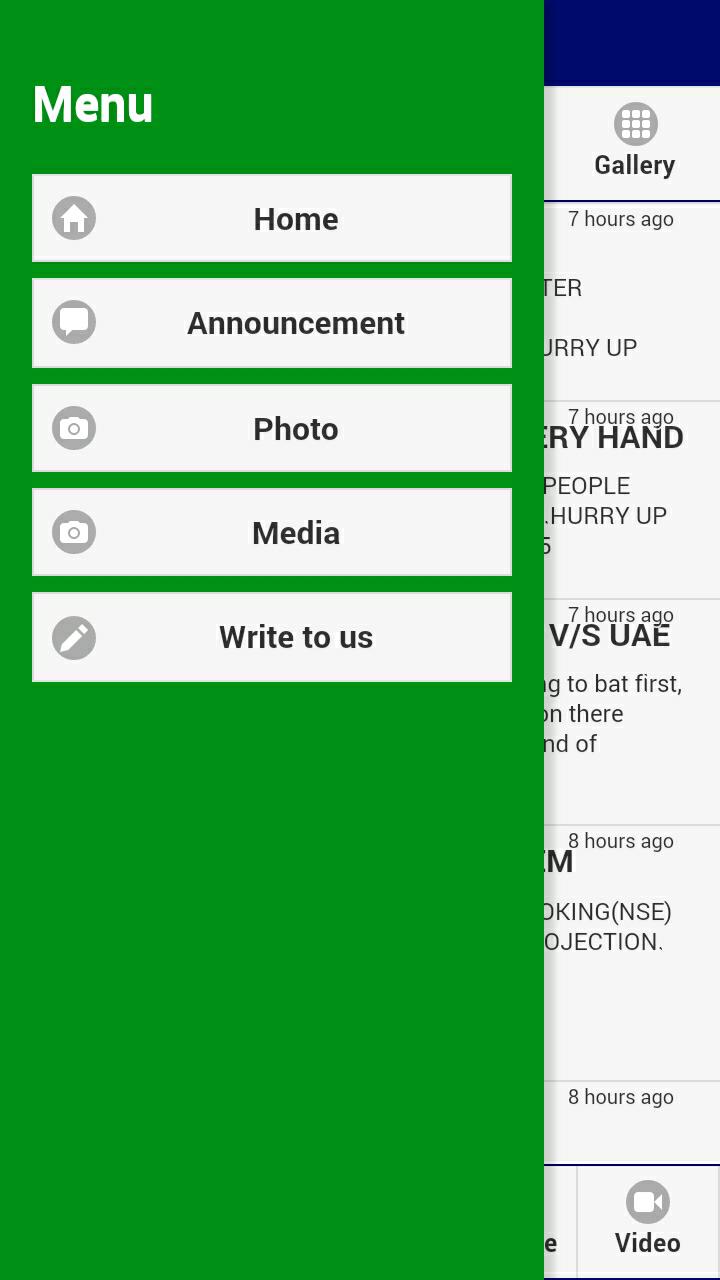This screenshot has width=720, height=1280.
Task: Tap the camera icon next to Photo
Action: [x=73, y=428]
